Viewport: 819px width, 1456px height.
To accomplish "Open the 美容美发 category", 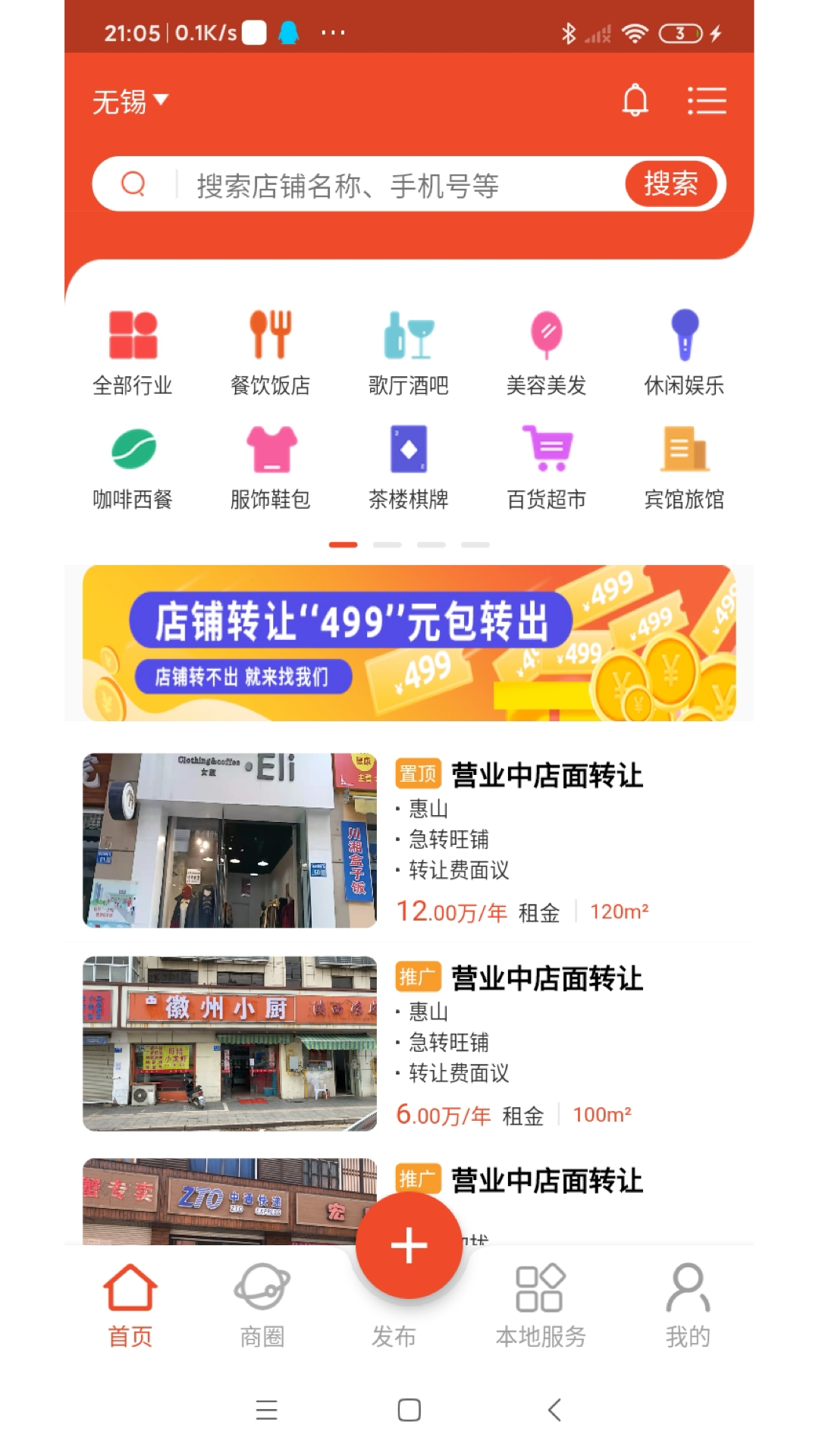I will tap(546, 353).
